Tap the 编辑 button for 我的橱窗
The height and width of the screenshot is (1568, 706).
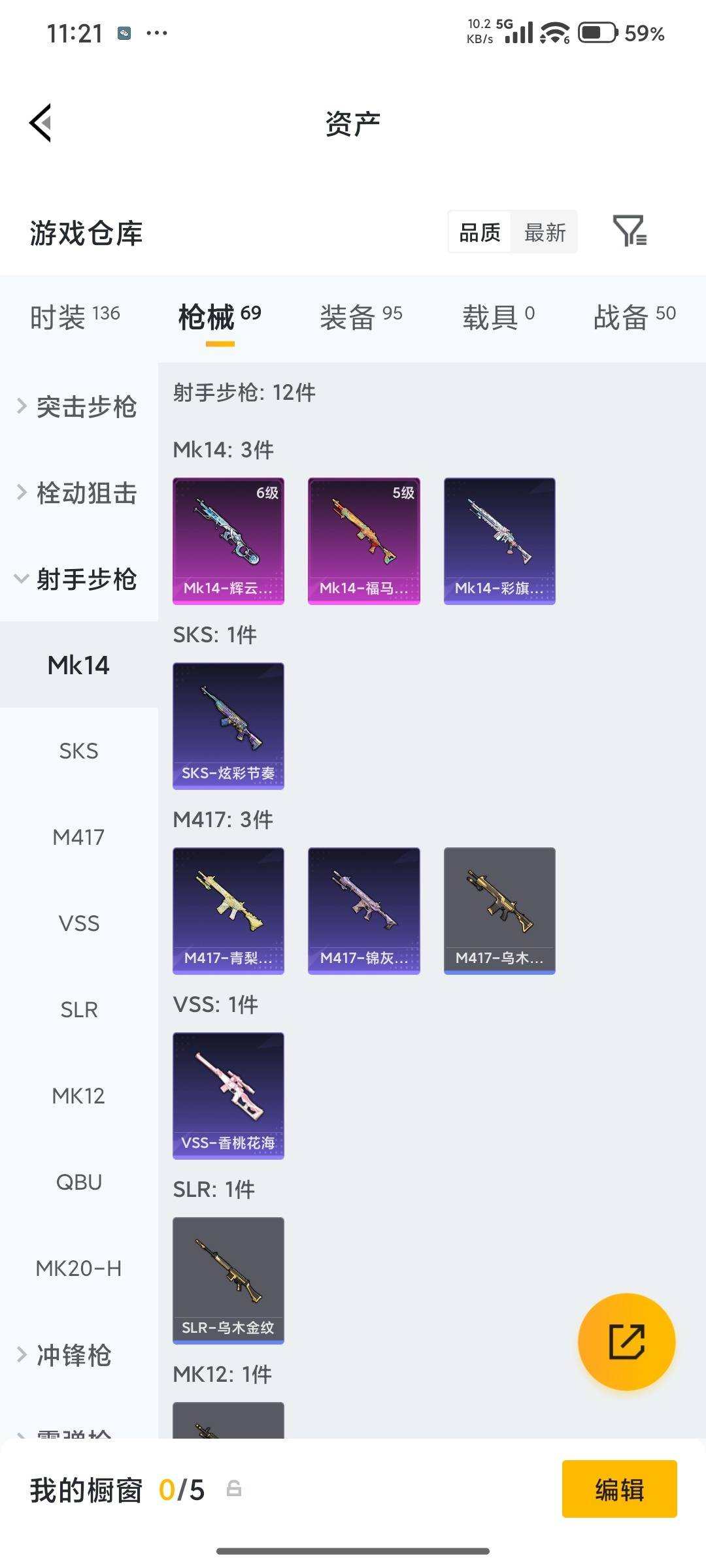pyautogui.click(x=619, y=1490)
